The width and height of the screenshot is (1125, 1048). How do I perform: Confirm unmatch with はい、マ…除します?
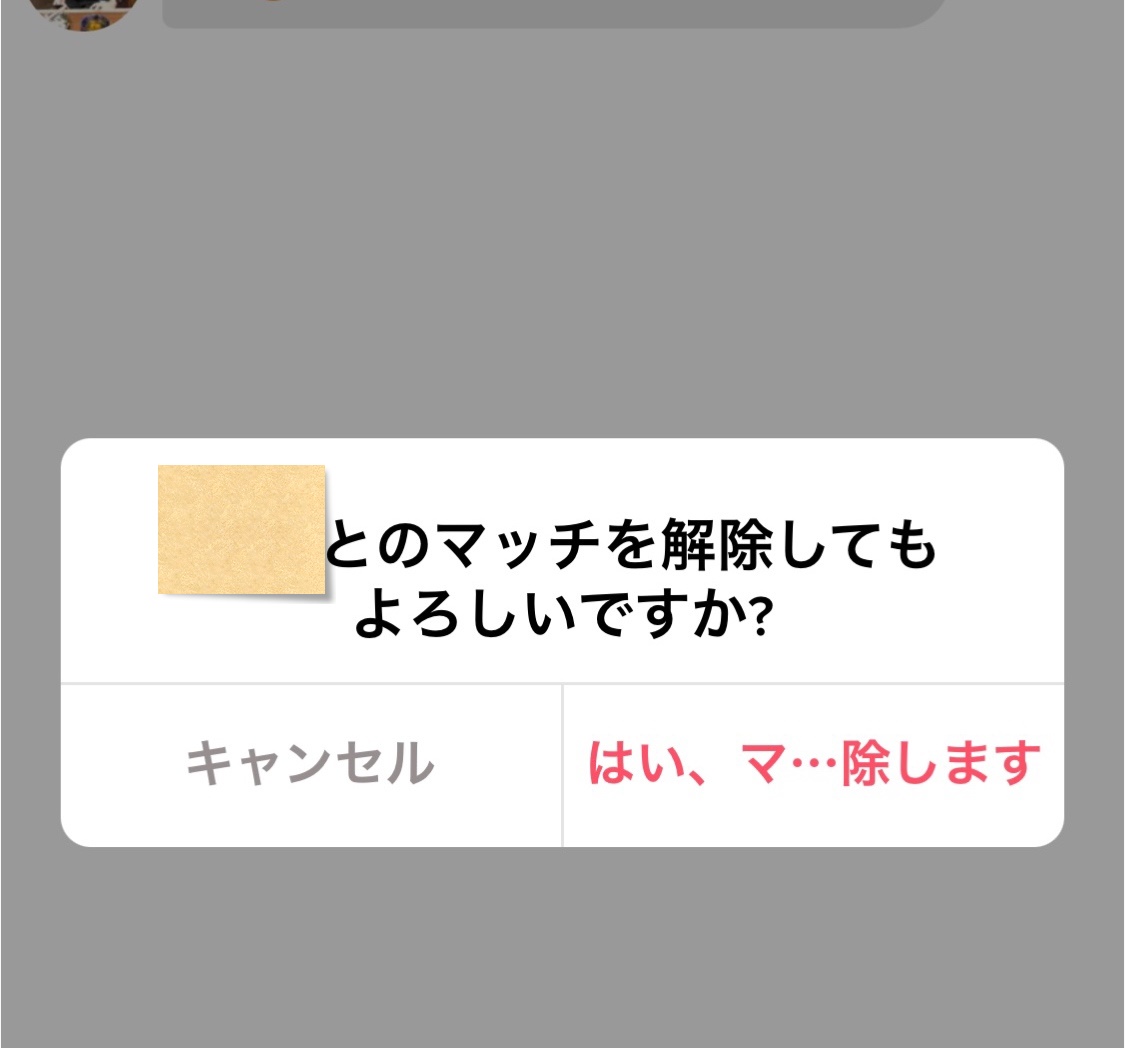(814, 765)
